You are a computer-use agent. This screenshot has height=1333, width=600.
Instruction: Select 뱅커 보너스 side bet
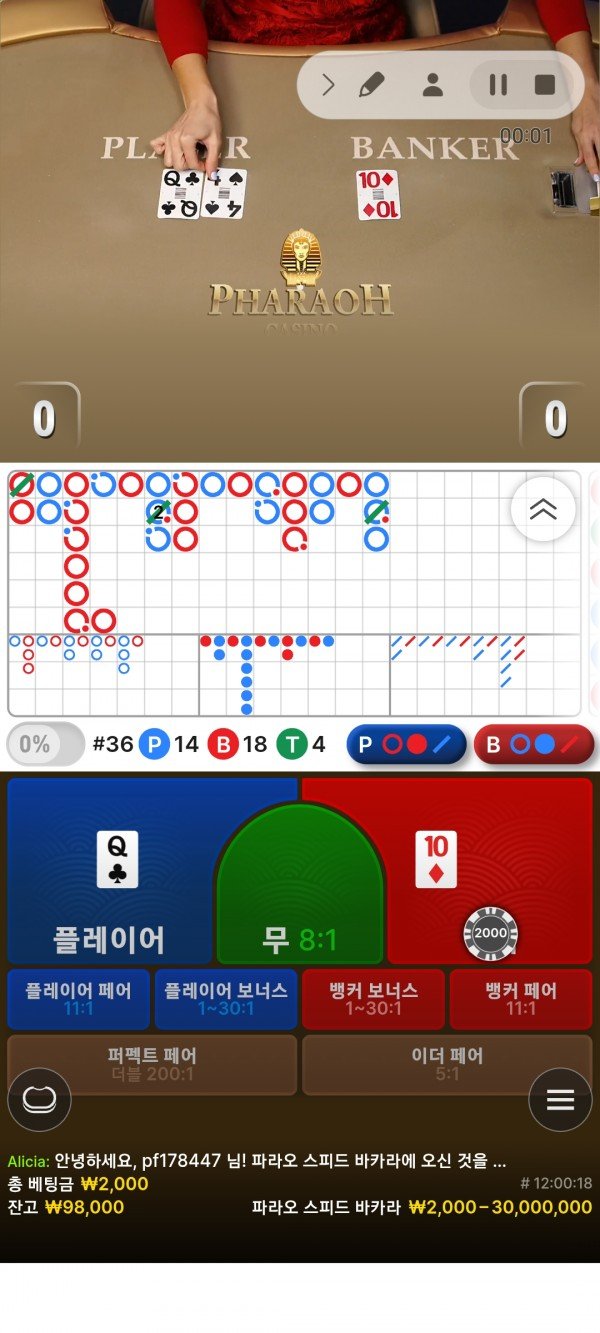(x=373, y=999)
